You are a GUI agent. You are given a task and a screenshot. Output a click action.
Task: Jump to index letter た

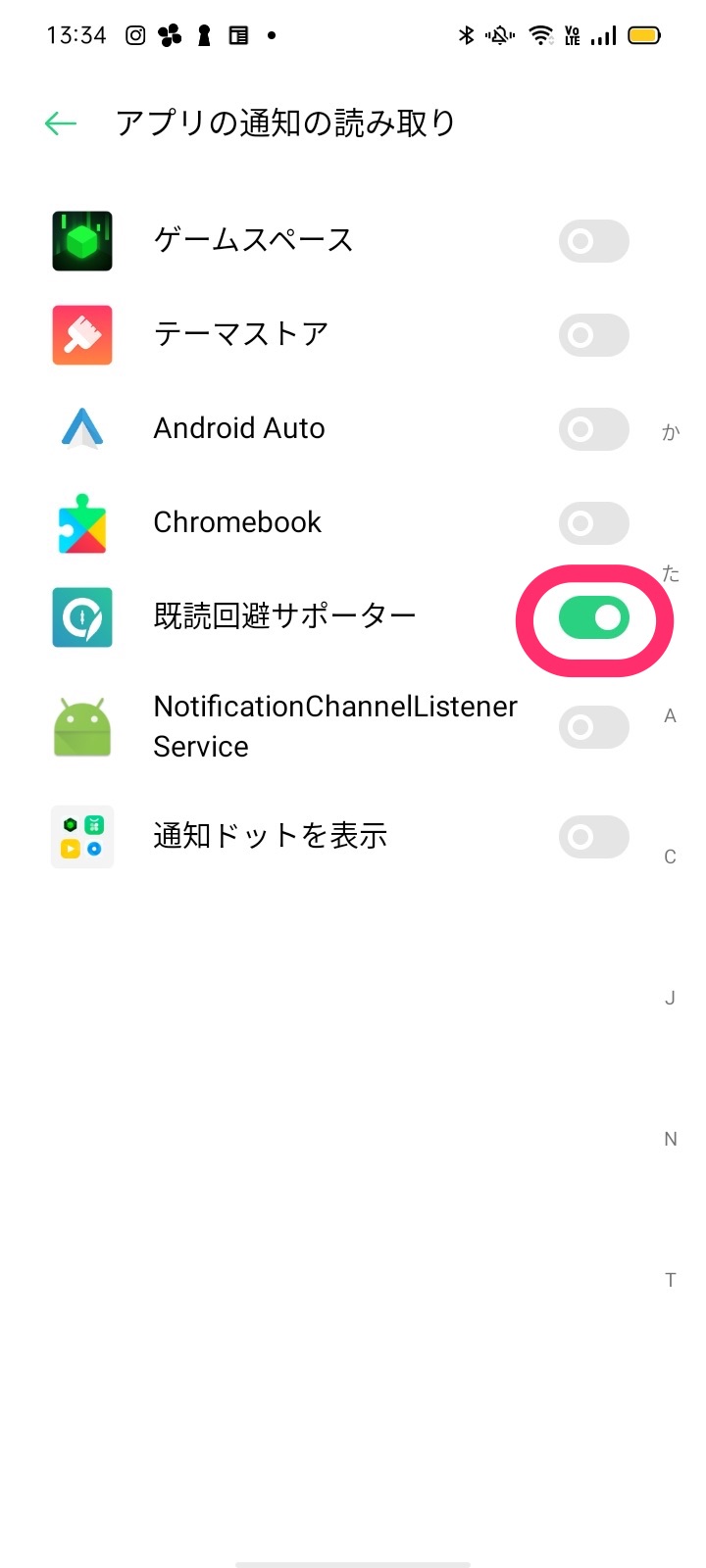(x=671, y=573)
